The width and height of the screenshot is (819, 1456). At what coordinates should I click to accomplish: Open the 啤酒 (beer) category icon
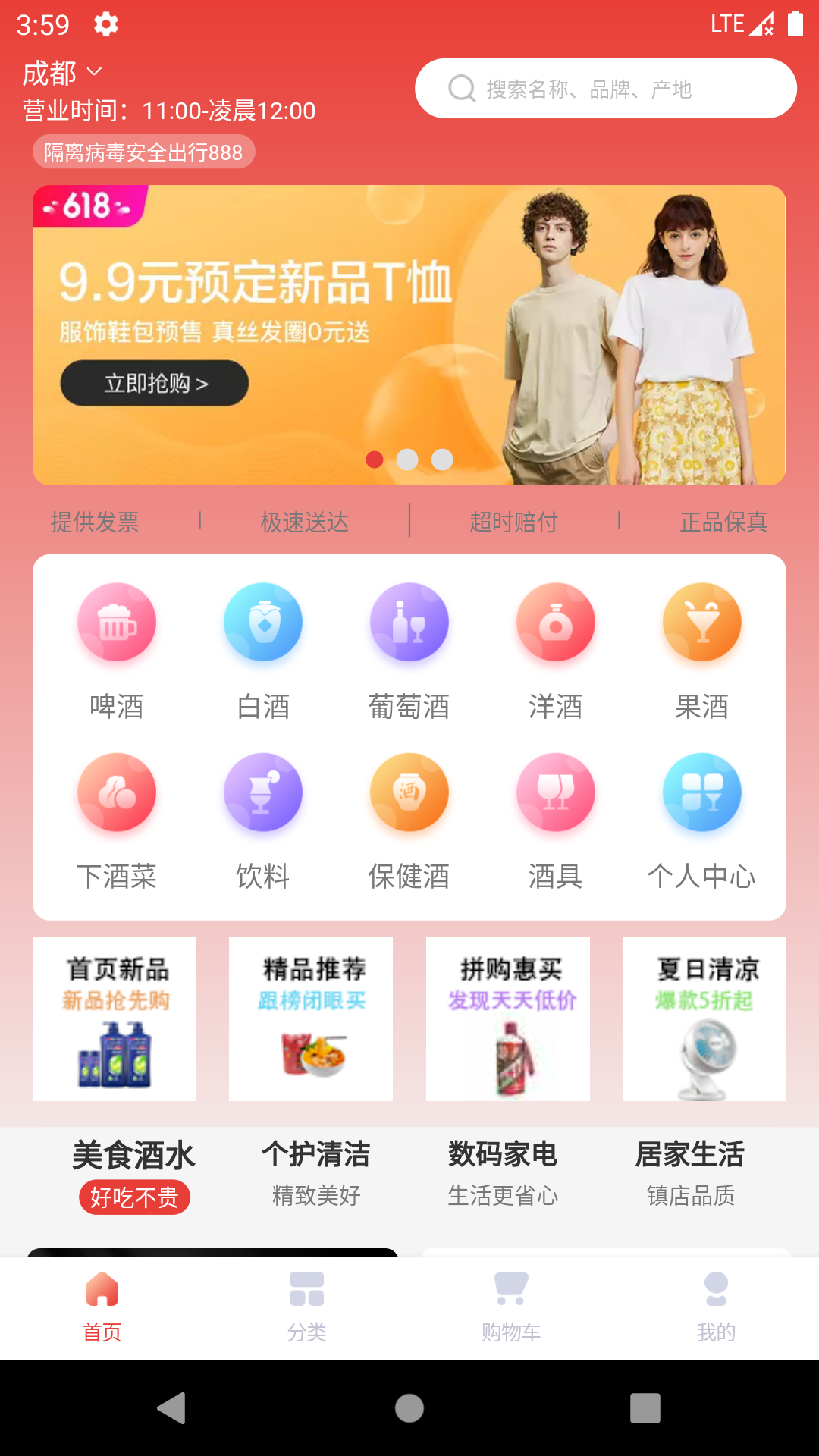(x=116, y=622)
